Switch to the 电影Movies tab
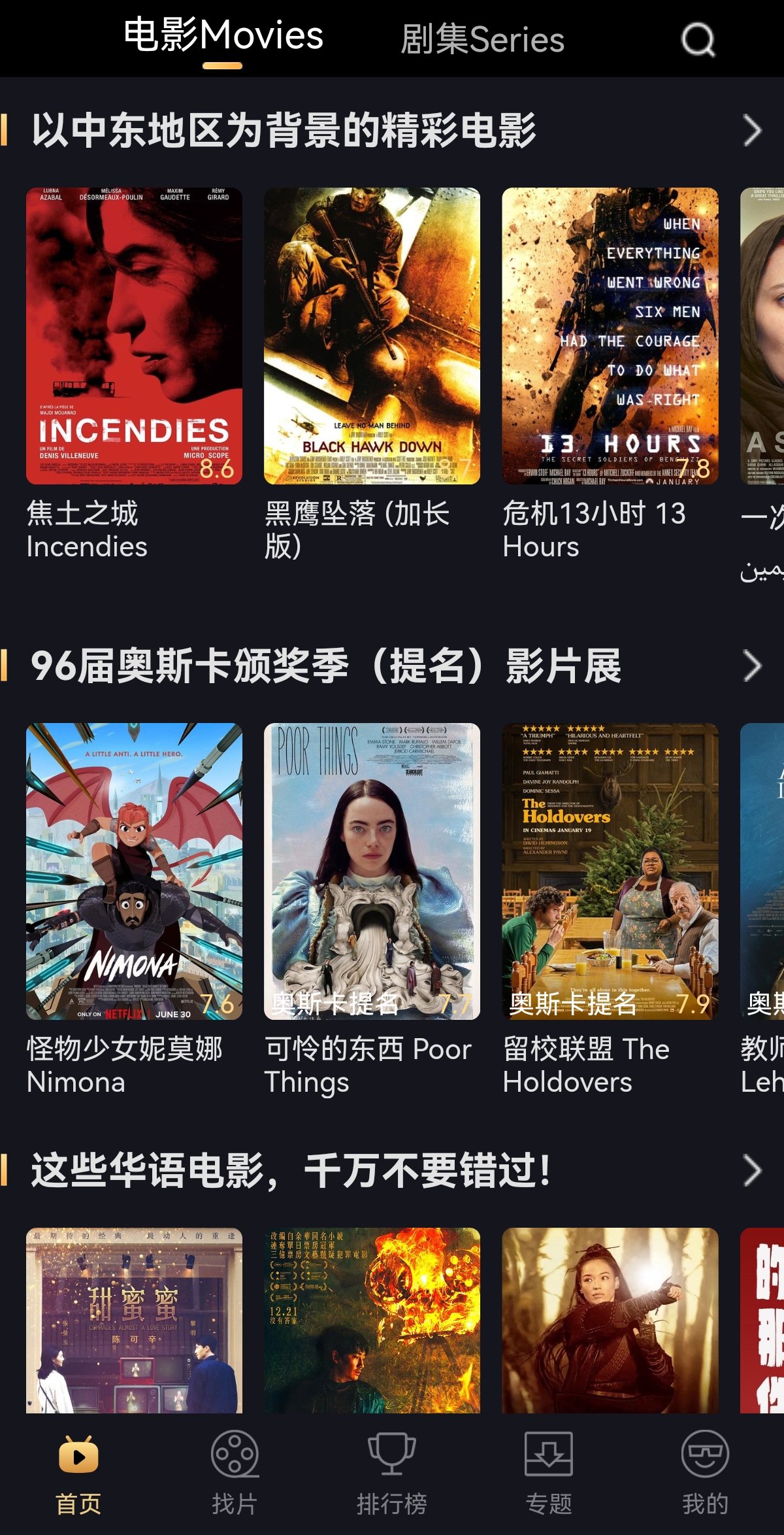The image size is (784, 1535). (223, 37)
